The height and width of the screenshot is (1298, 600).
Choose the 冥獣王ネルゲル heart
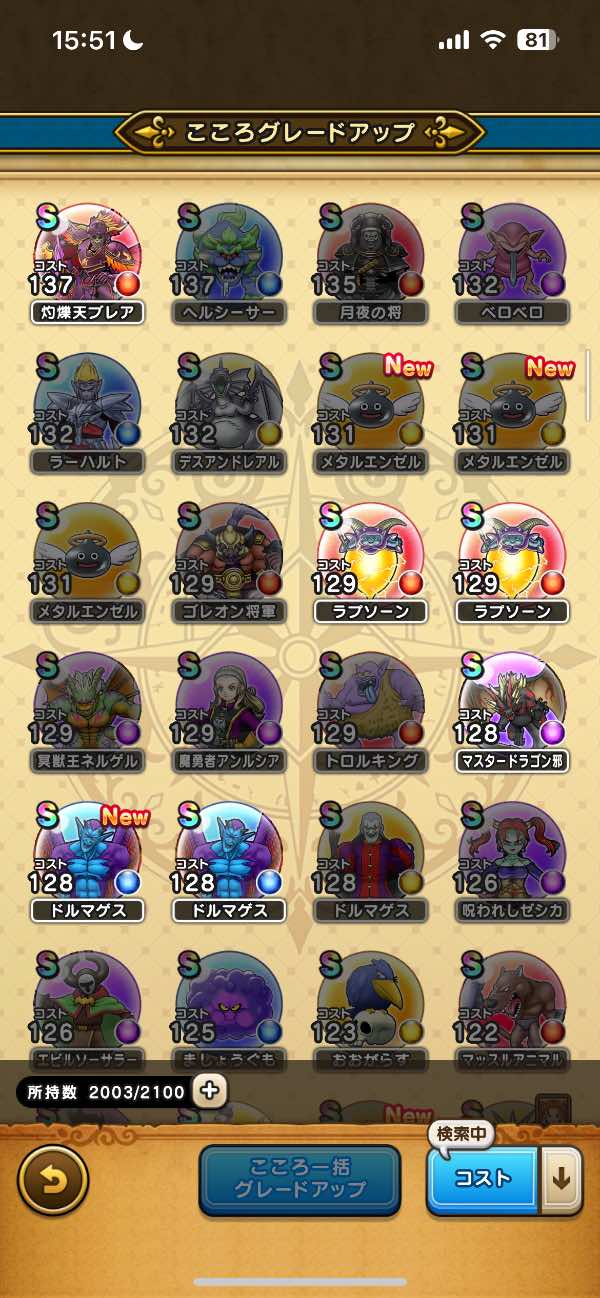pos(88,708)
